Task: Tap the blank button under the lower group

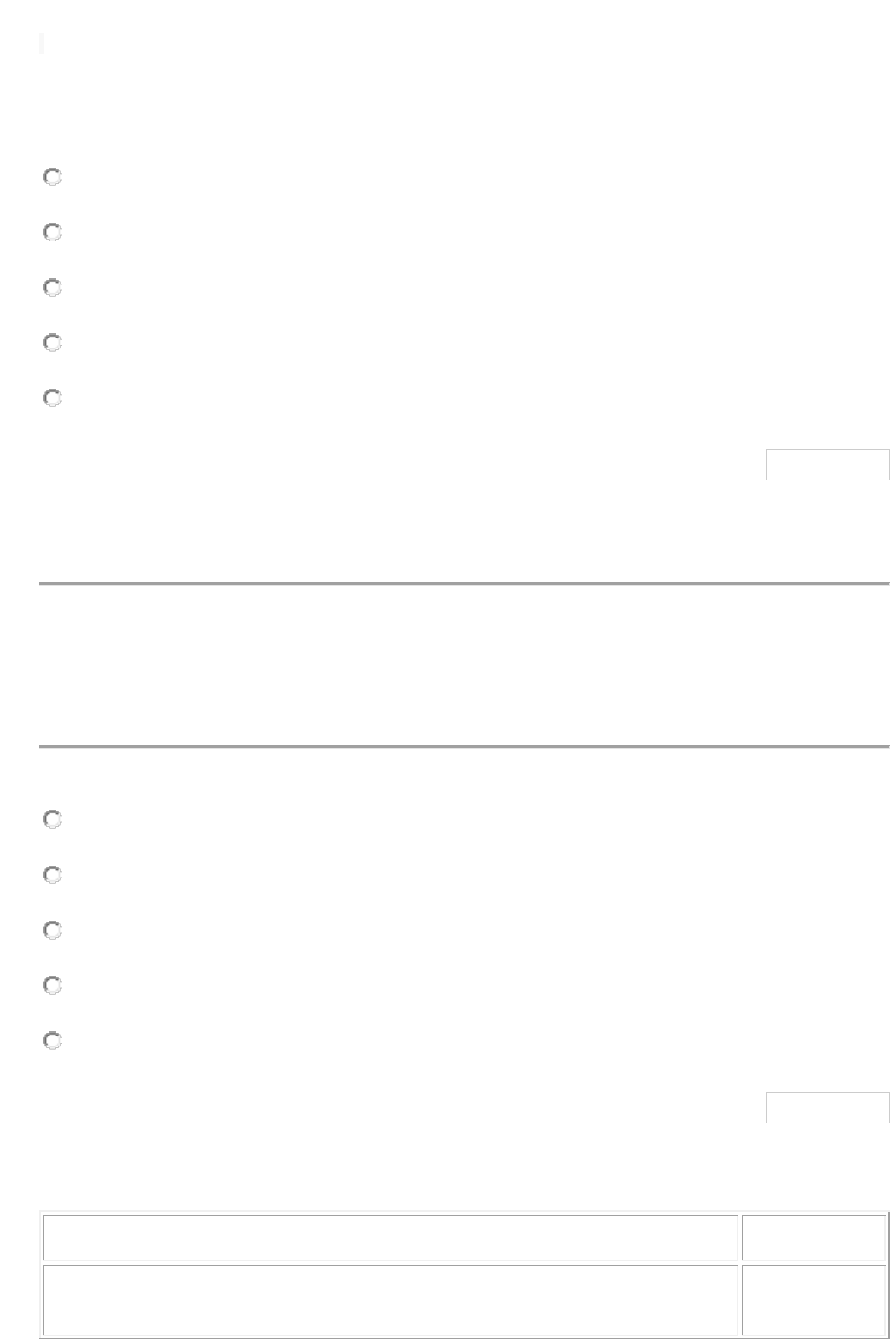Action: (828, 1107)
